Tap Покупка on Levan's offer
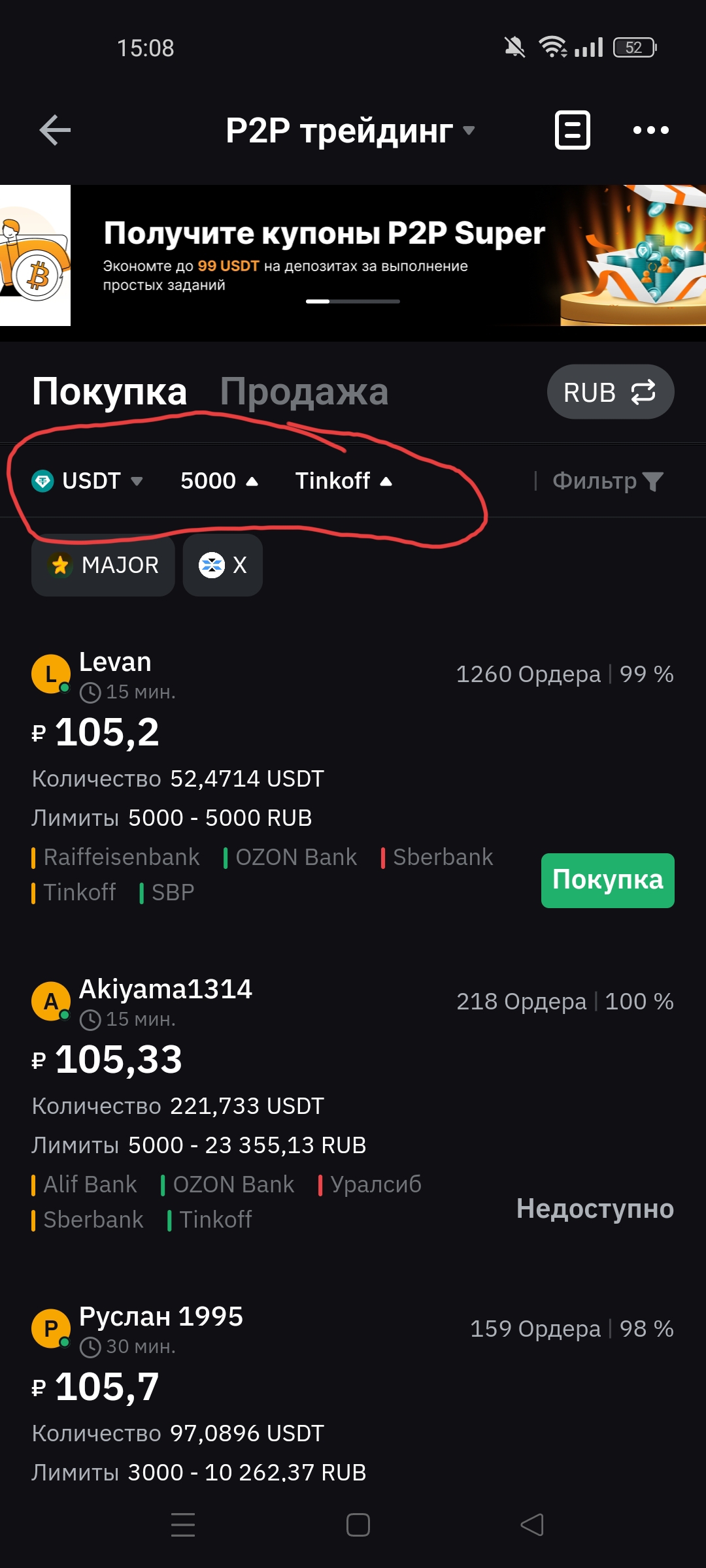Viewport: 706px width, 1568px height. [608, 881]
